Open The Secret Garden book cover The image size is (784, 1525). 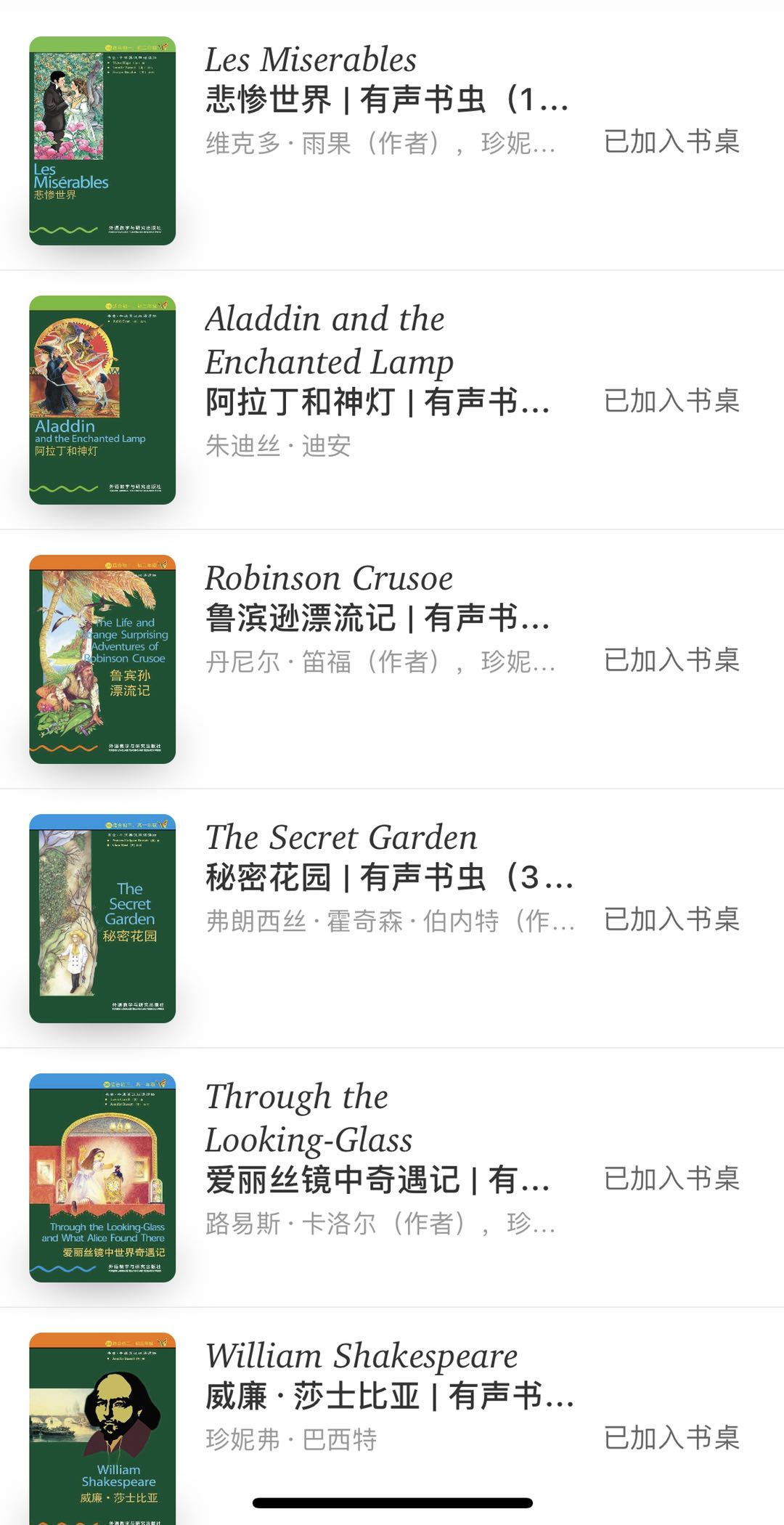pos(102,919)
